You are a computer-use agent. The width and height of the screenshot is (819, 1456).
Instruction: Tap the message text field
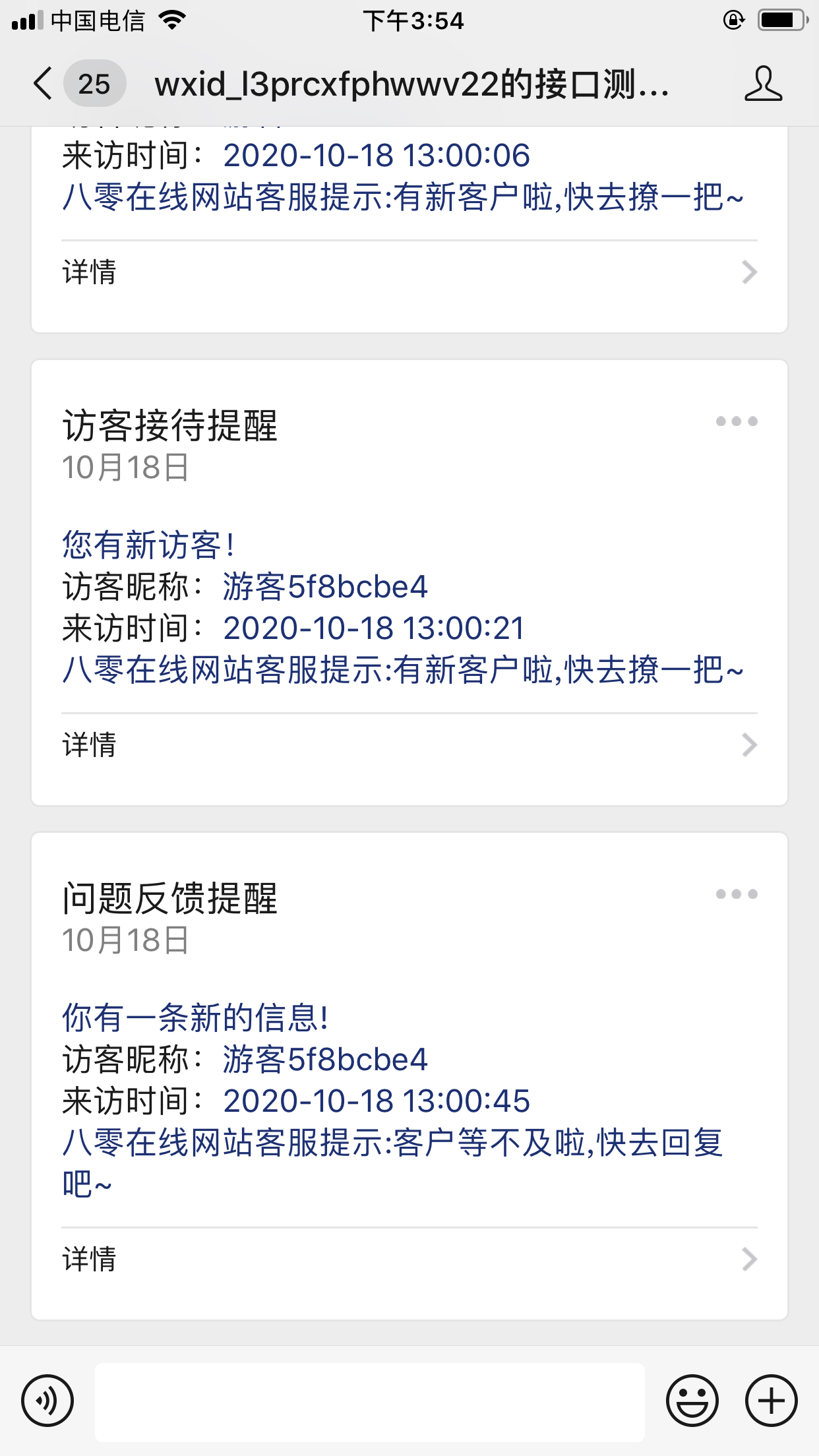pyautogui.click(x=370, y=1402)
